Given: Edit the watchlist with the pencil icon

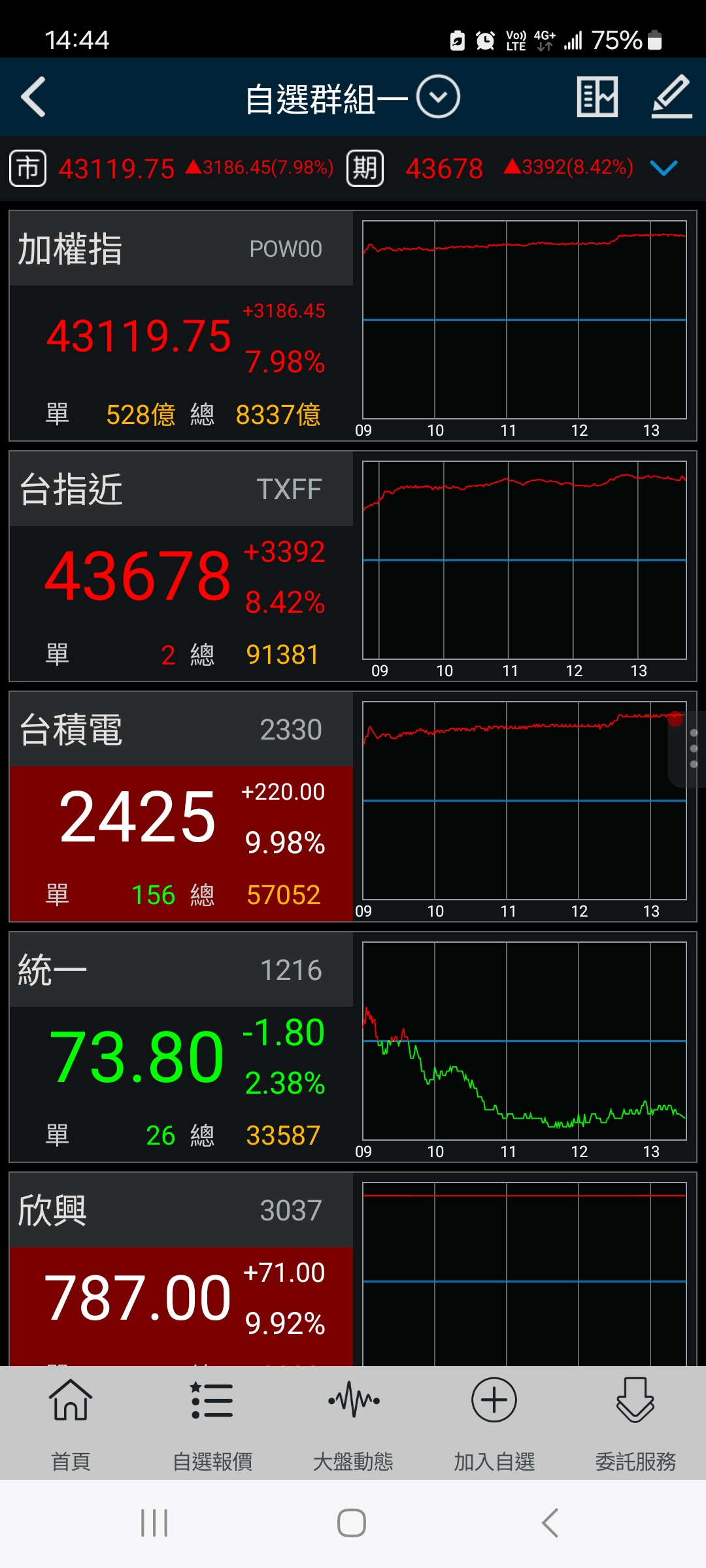Looking at the screenshot, I should [672, 97].
